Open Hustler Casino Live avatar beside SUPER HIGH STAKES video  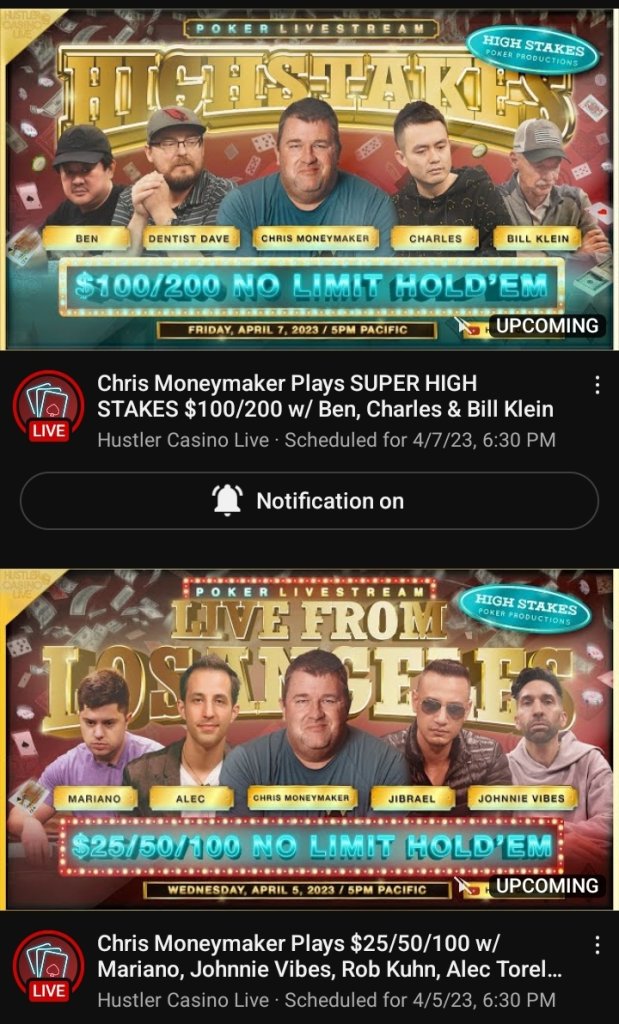click(49, 408)
